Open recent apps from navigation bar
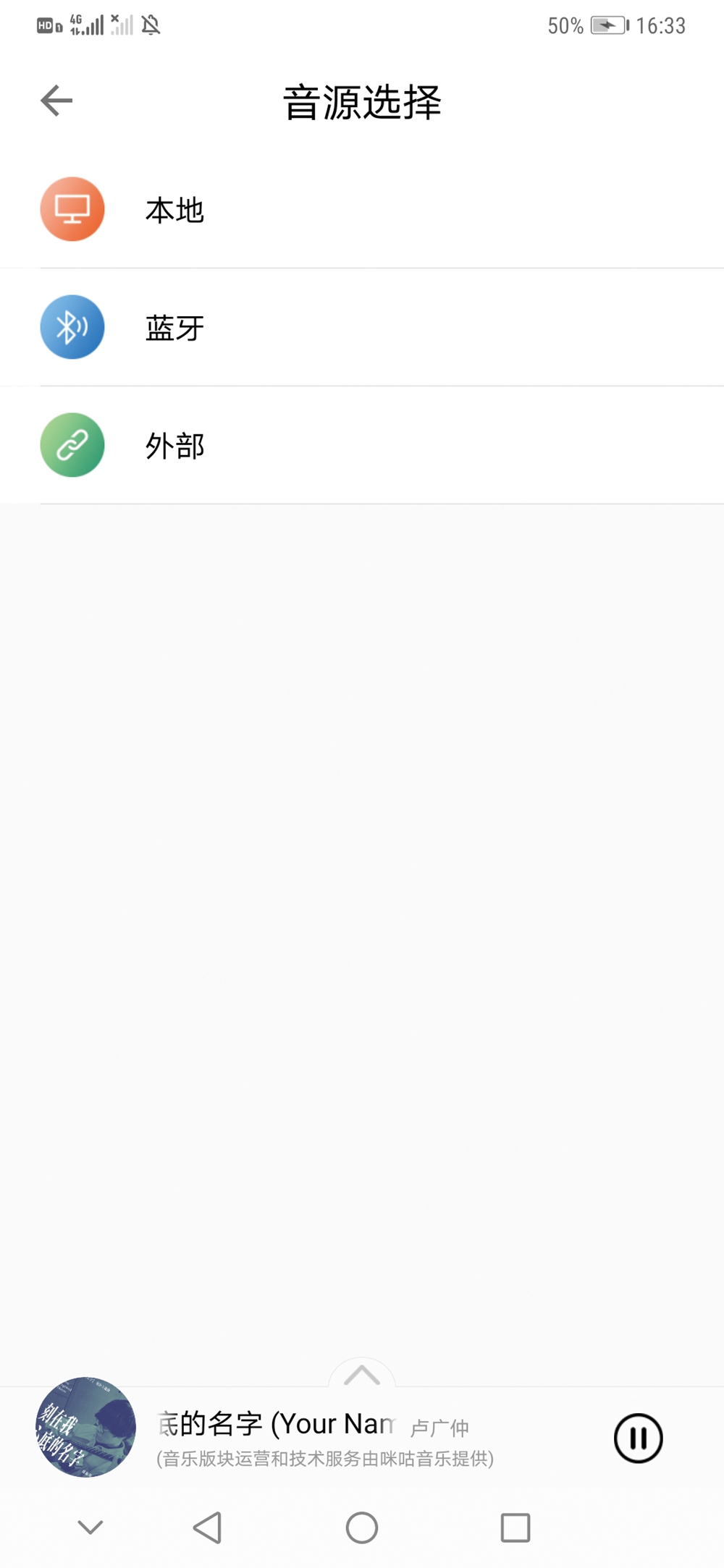This screenshot has width=724, height=1568. (515, 1527)
